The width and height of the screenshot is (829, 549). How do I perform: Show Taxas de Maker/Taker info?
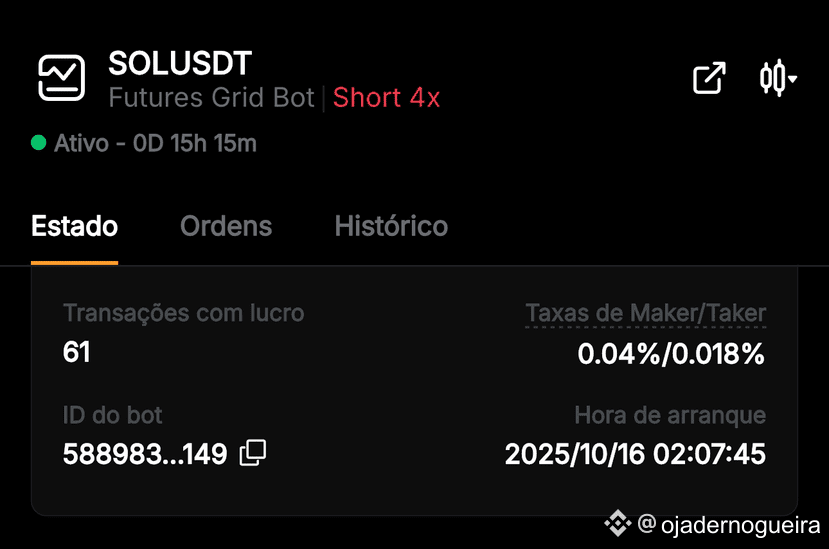[x=645, y=313]
